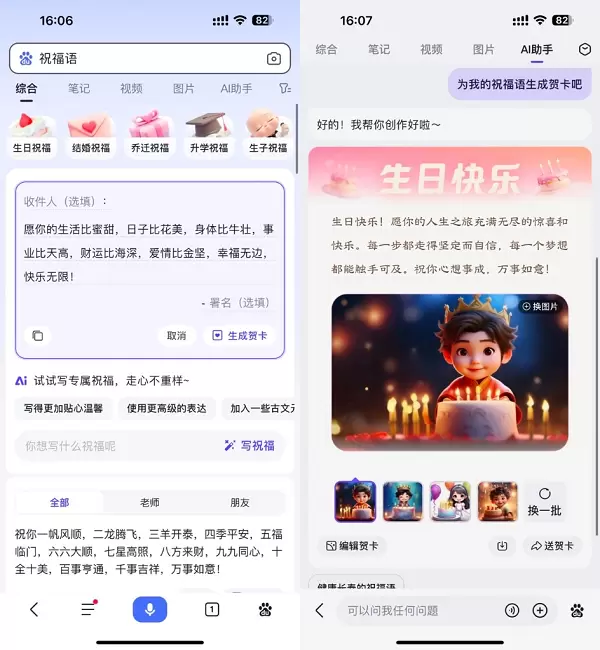This screenshot has width=600, height=650.
Task: Tap 取消 in the blessing editor
Action: (x=176, y=336)
